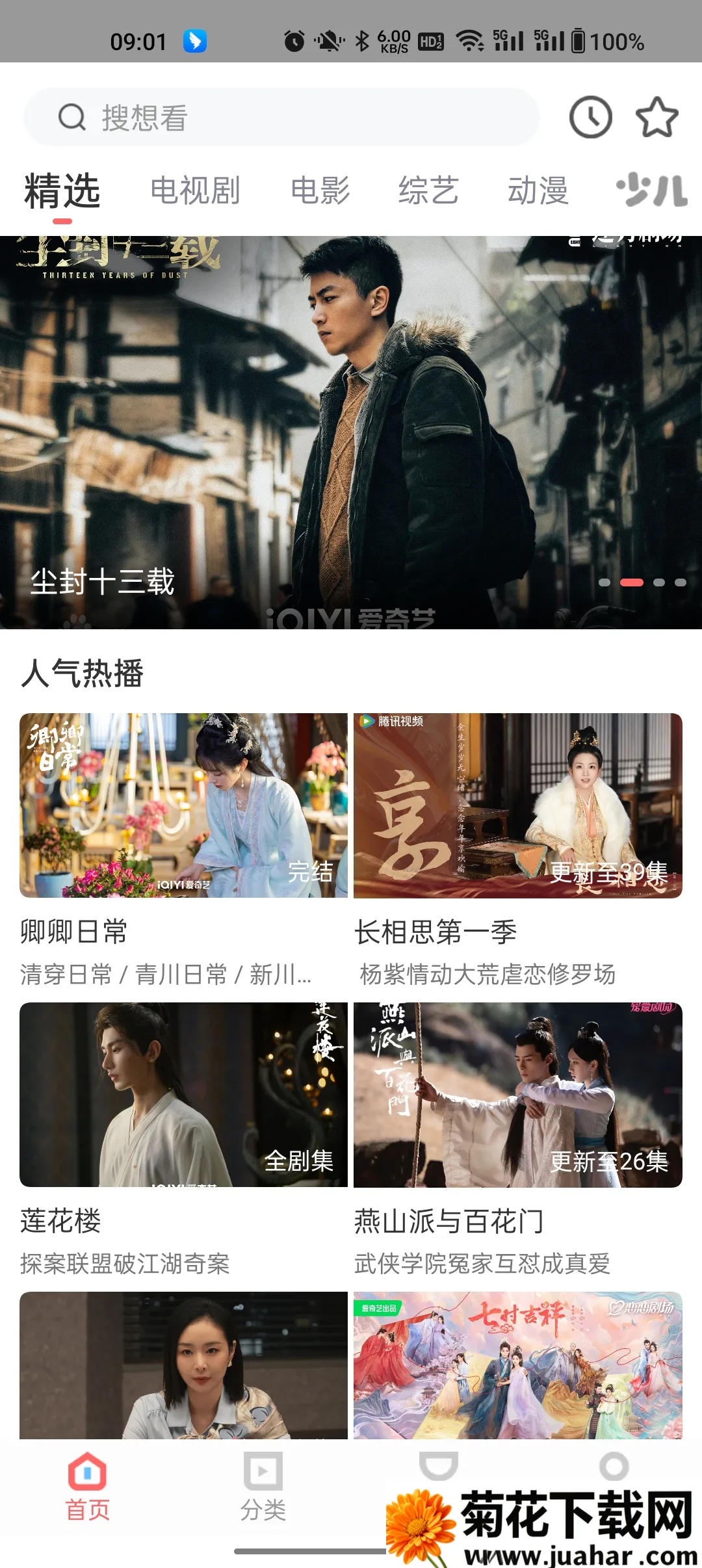Switch to the 综艺 tab
702x1568 pixels.
click(430, 190)
